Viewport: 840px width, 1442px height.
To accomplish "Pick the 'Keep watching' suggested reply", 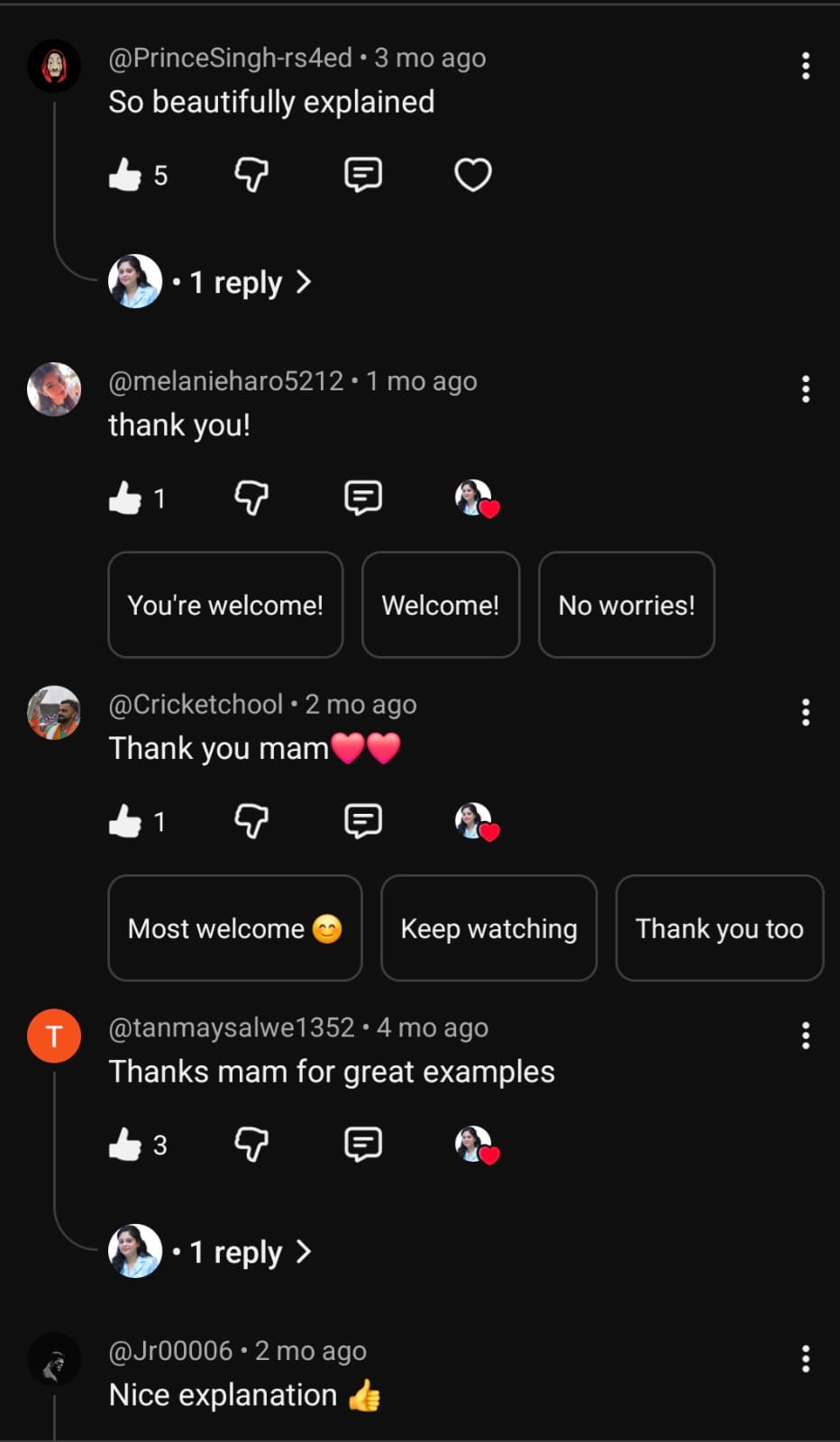I will pos(488,928).
